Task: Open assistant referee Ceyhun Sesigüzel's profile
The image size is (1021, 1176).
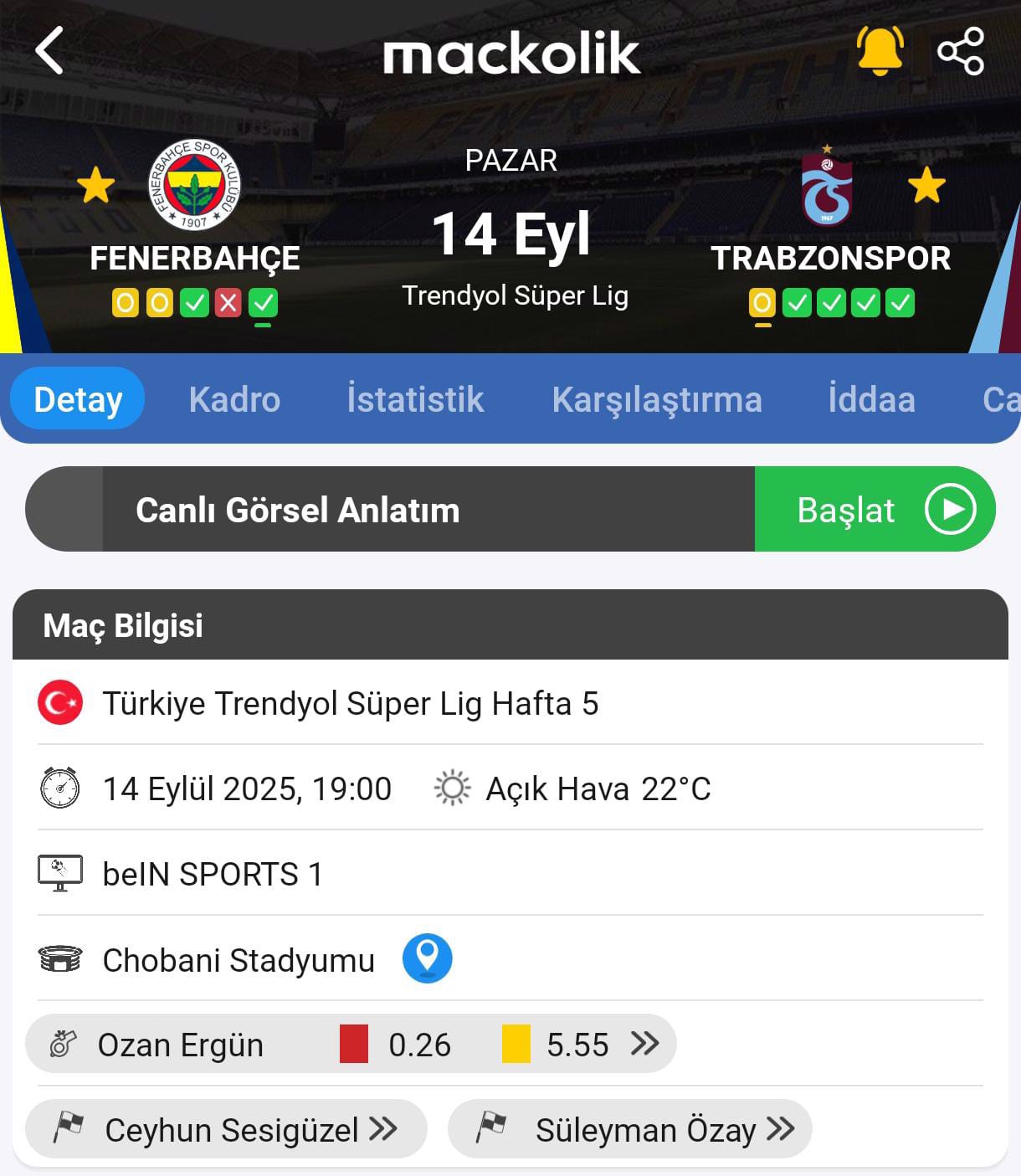Action: click(x=226, y=1130)
